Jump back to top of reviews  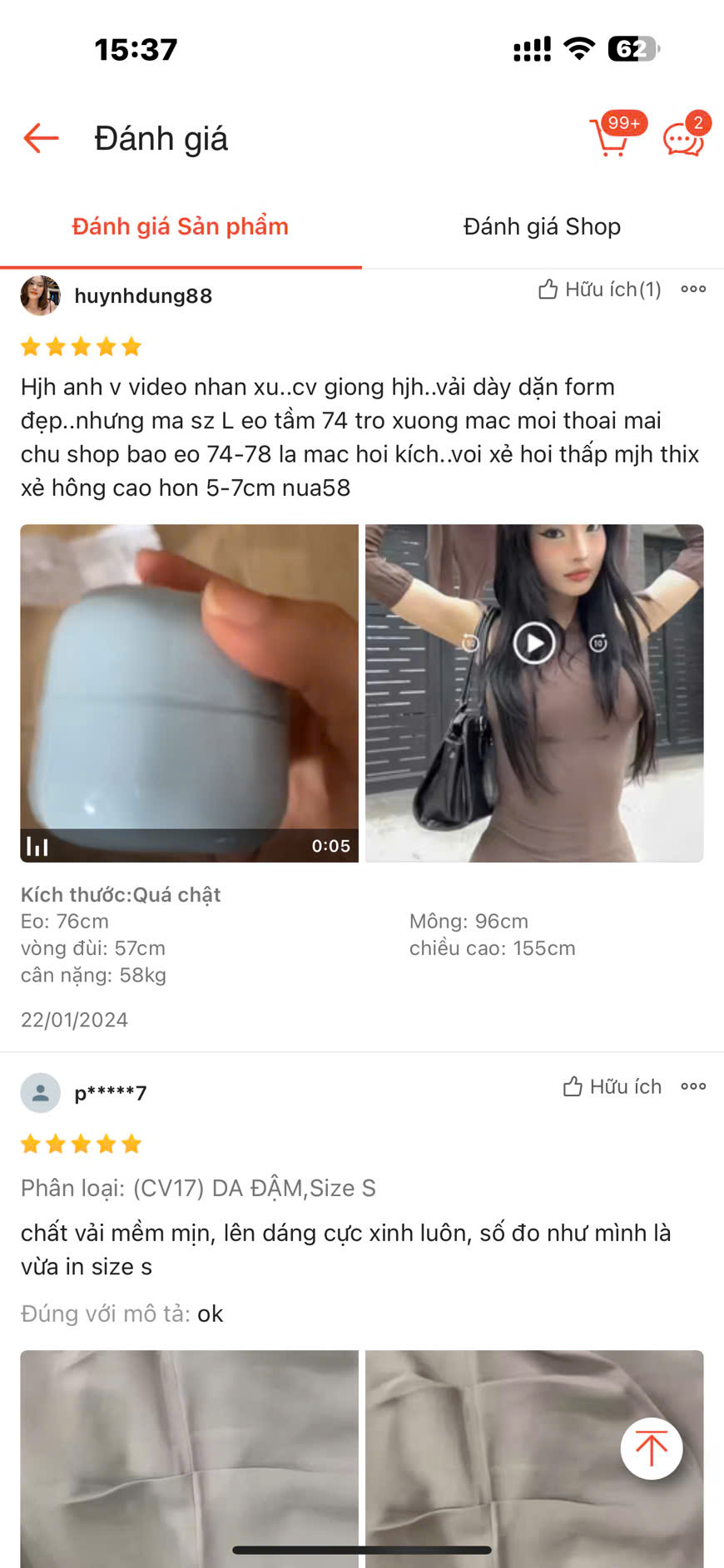pyautogui.click(x=651, y=1448)
